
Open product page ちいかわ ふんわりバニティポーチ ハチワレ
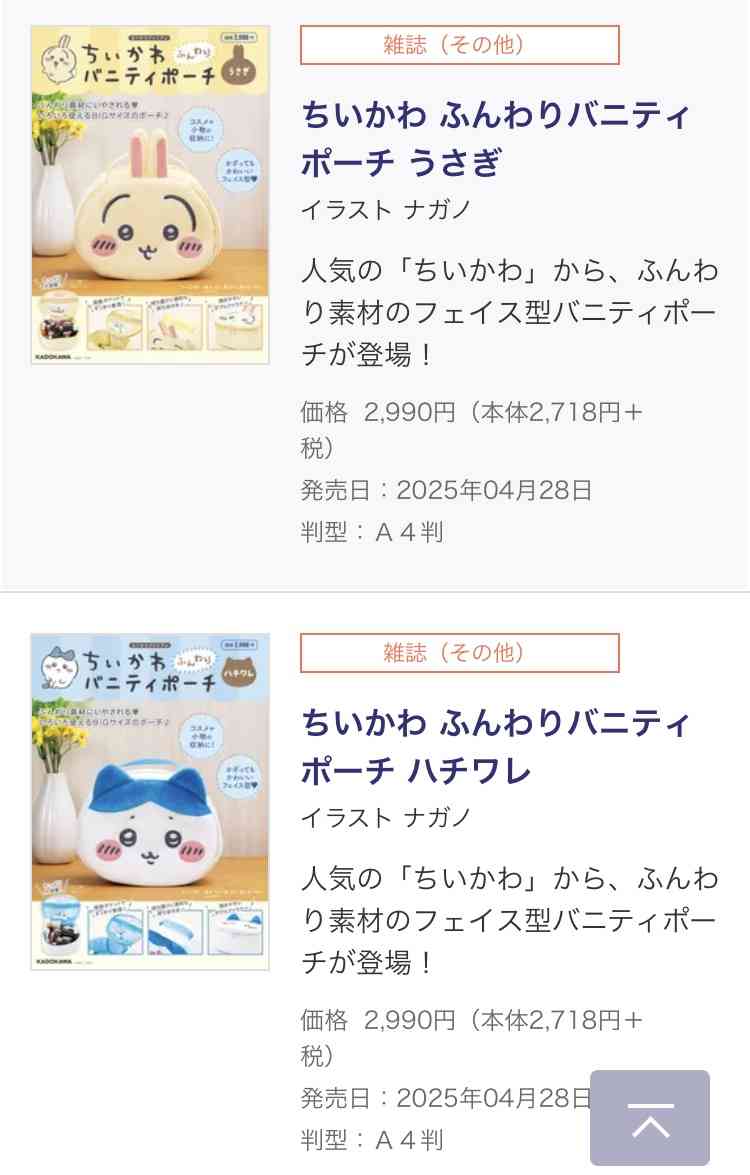coord(496,747)
